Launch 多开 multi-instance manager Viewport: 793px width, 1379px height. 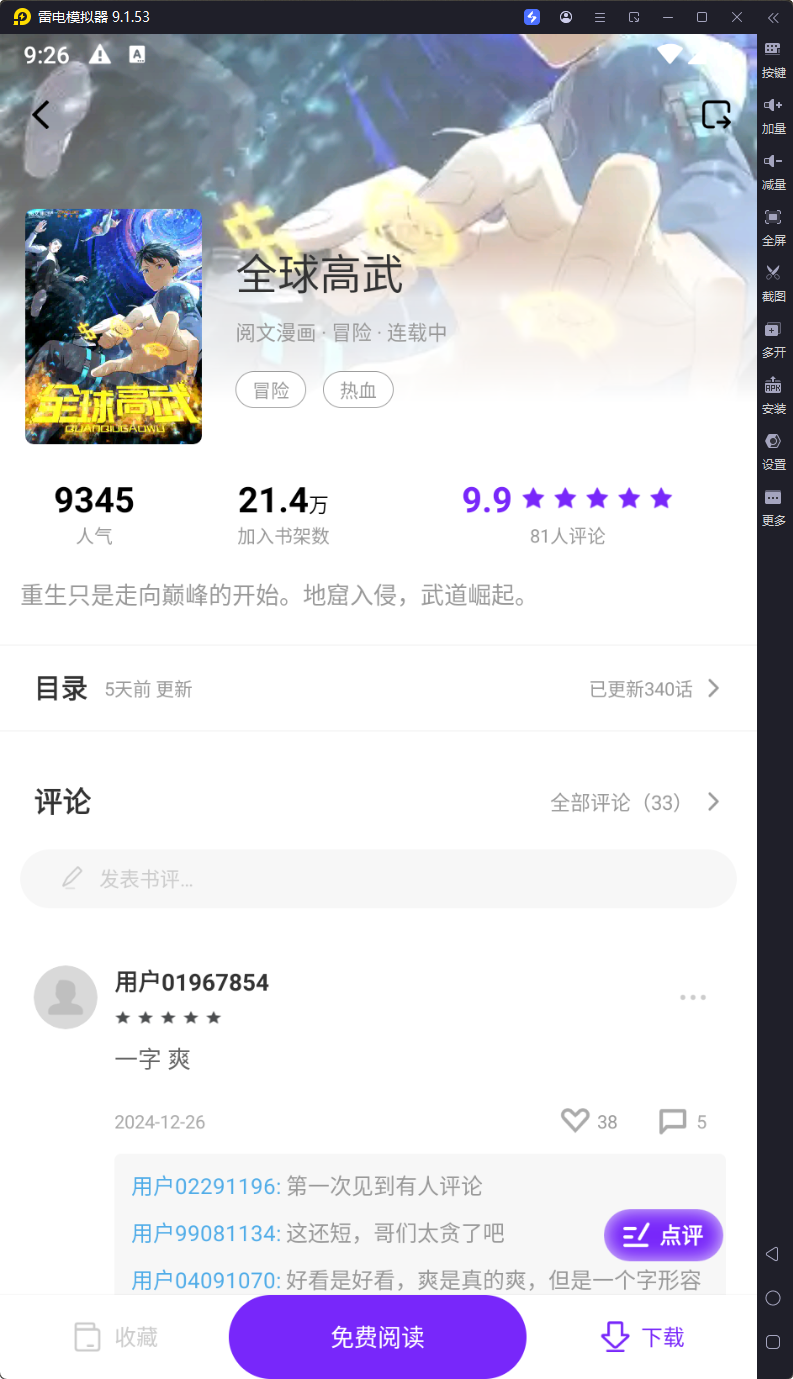click(773, 340)
